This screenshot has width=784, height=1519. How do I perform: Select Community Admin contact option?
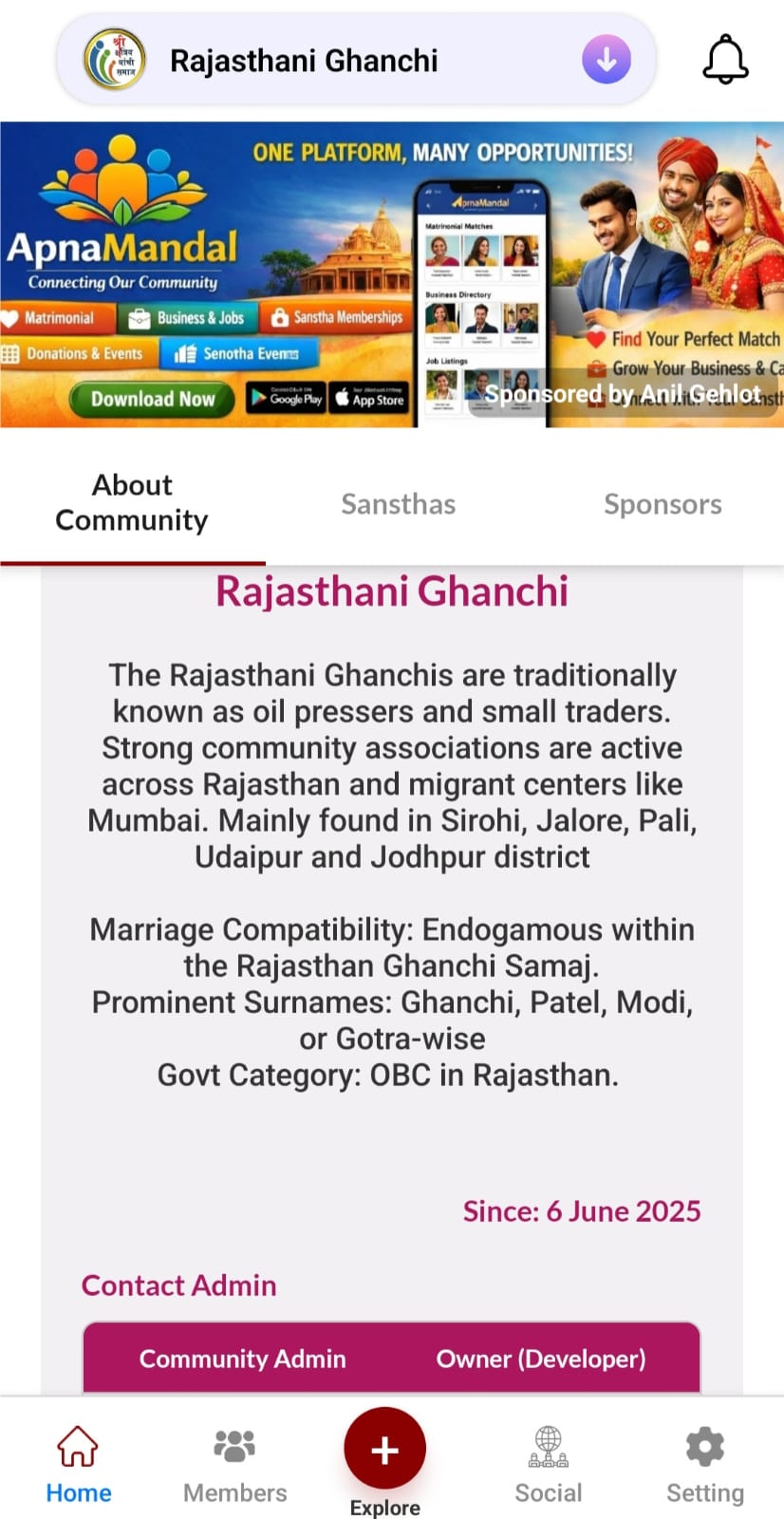(x=243, y=1359)
